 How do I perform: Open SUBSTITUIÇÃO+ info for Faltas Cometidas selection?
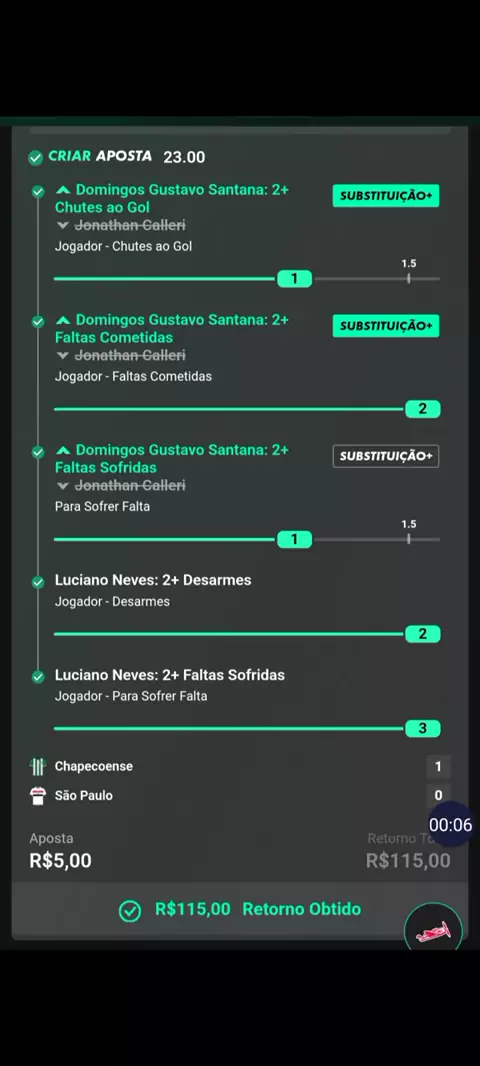(x=385, y=326)
